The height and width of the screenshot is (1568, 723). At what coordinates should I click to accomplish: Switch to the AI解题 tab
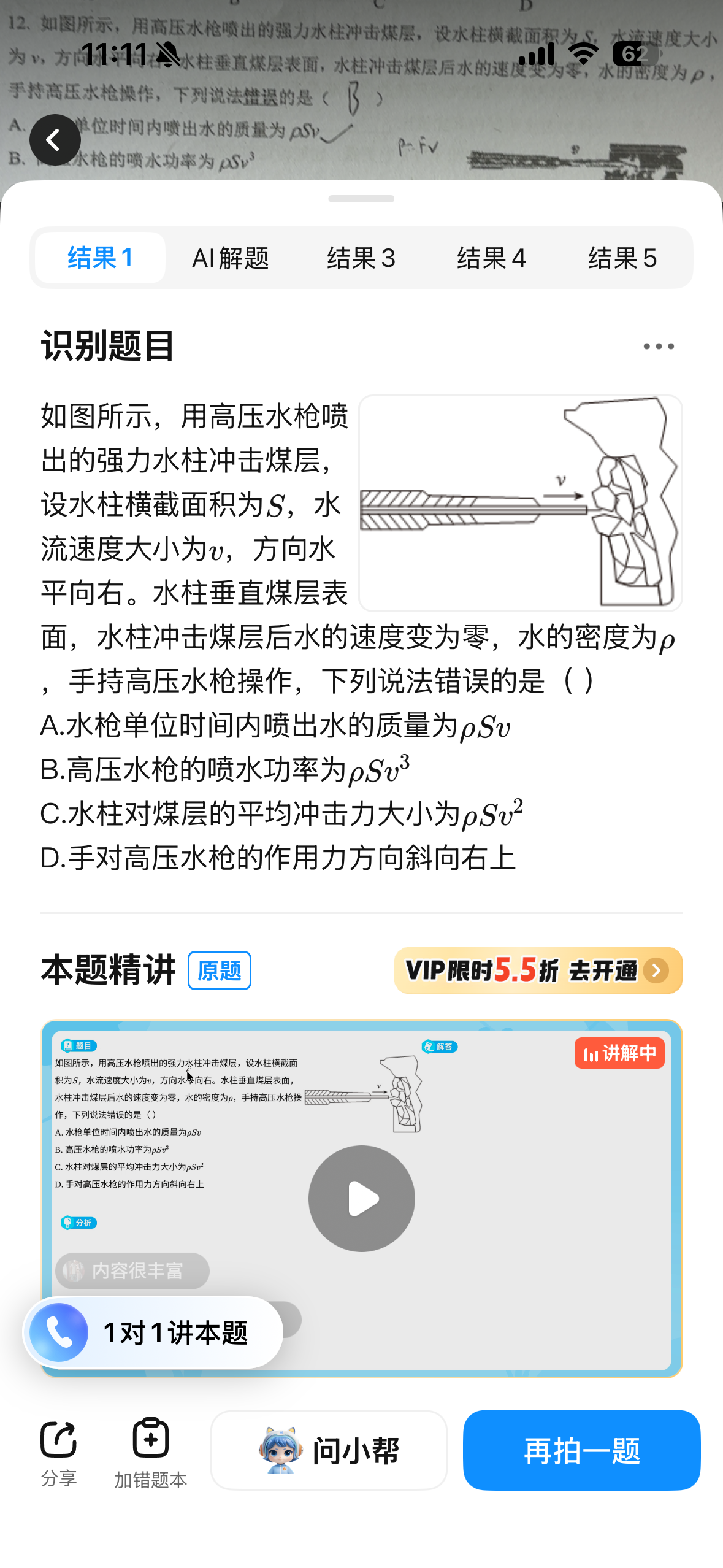231,258
